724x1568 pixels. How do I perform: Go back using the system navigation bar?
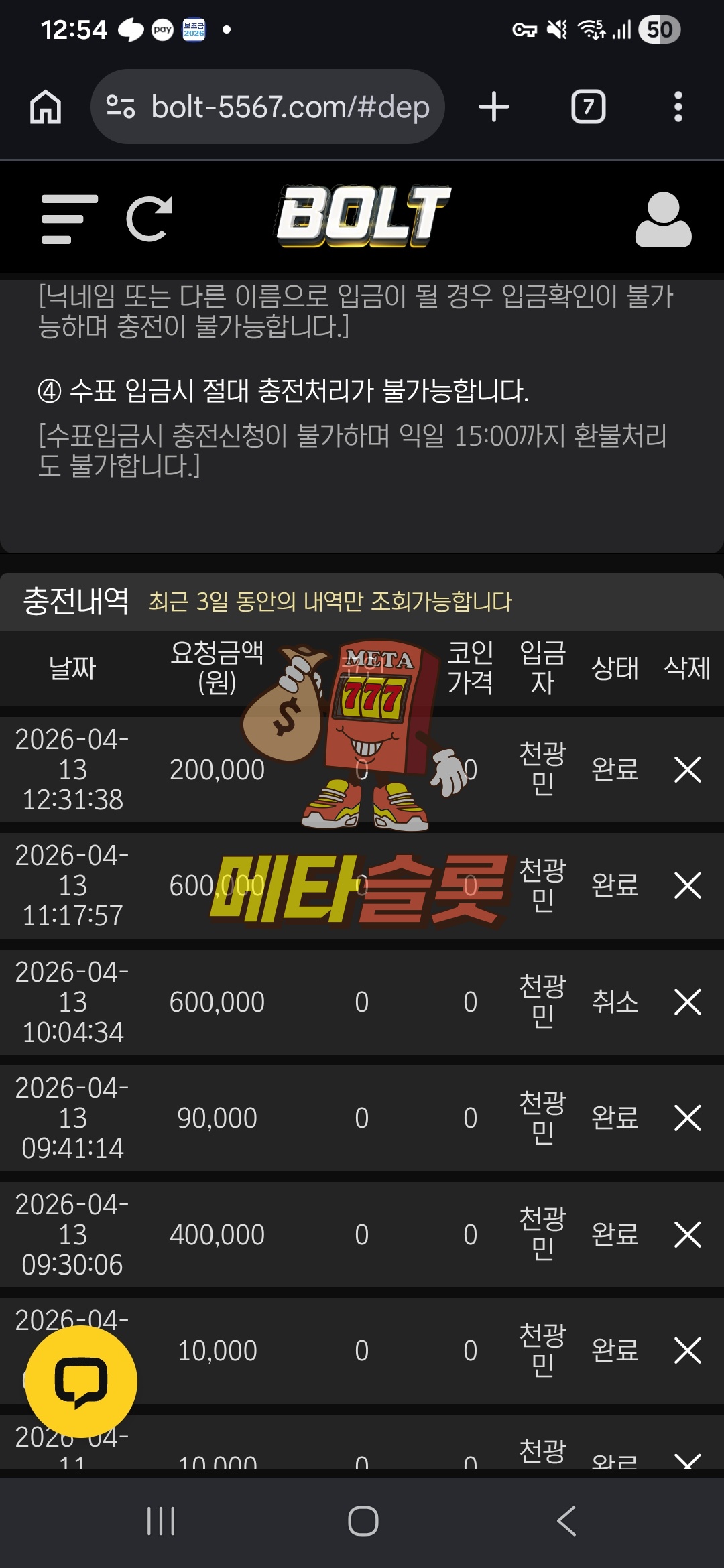(566, 1521)
